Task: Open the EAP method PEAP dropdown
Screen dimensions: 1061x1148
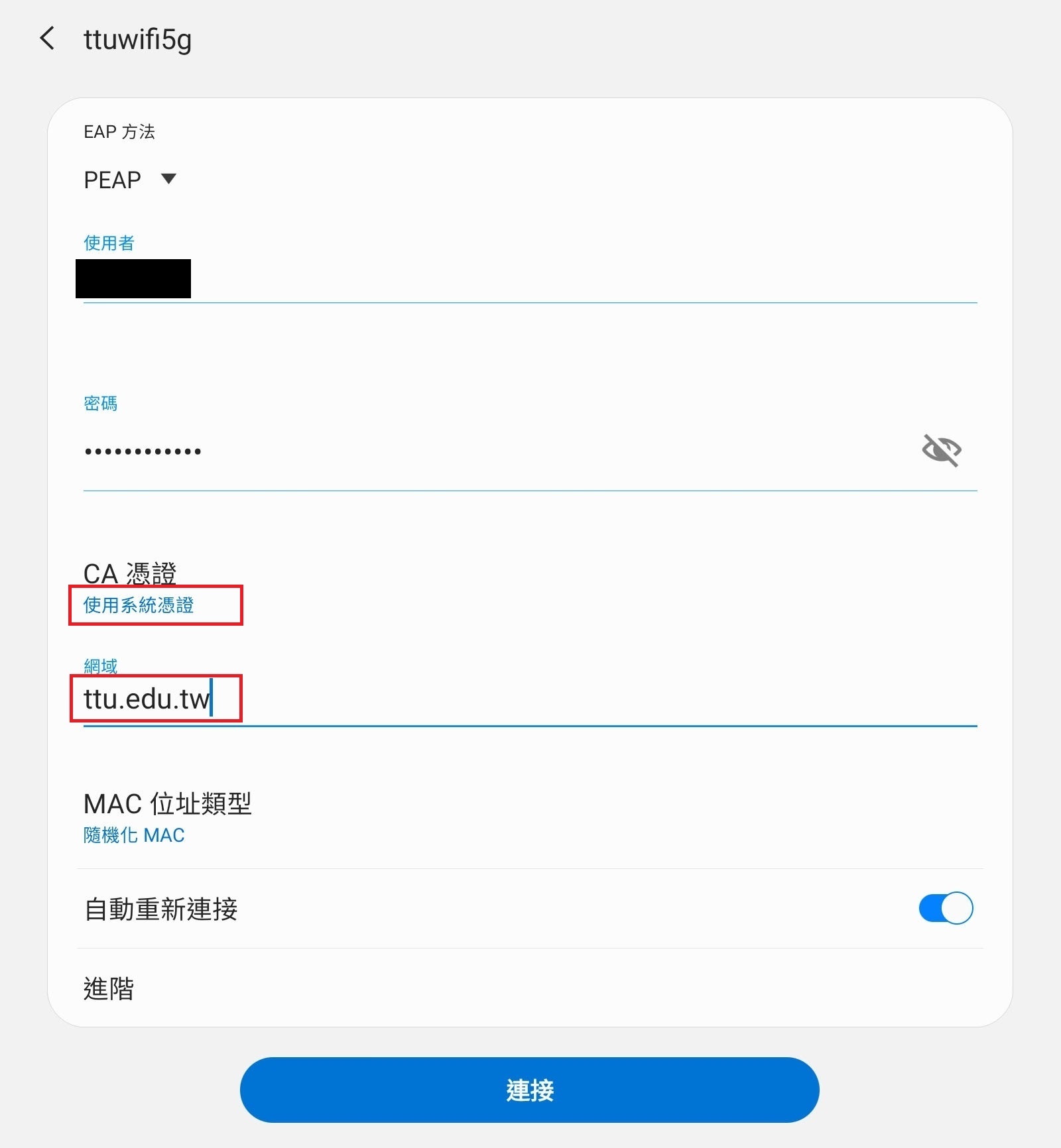Action: (x=130, y=180)
